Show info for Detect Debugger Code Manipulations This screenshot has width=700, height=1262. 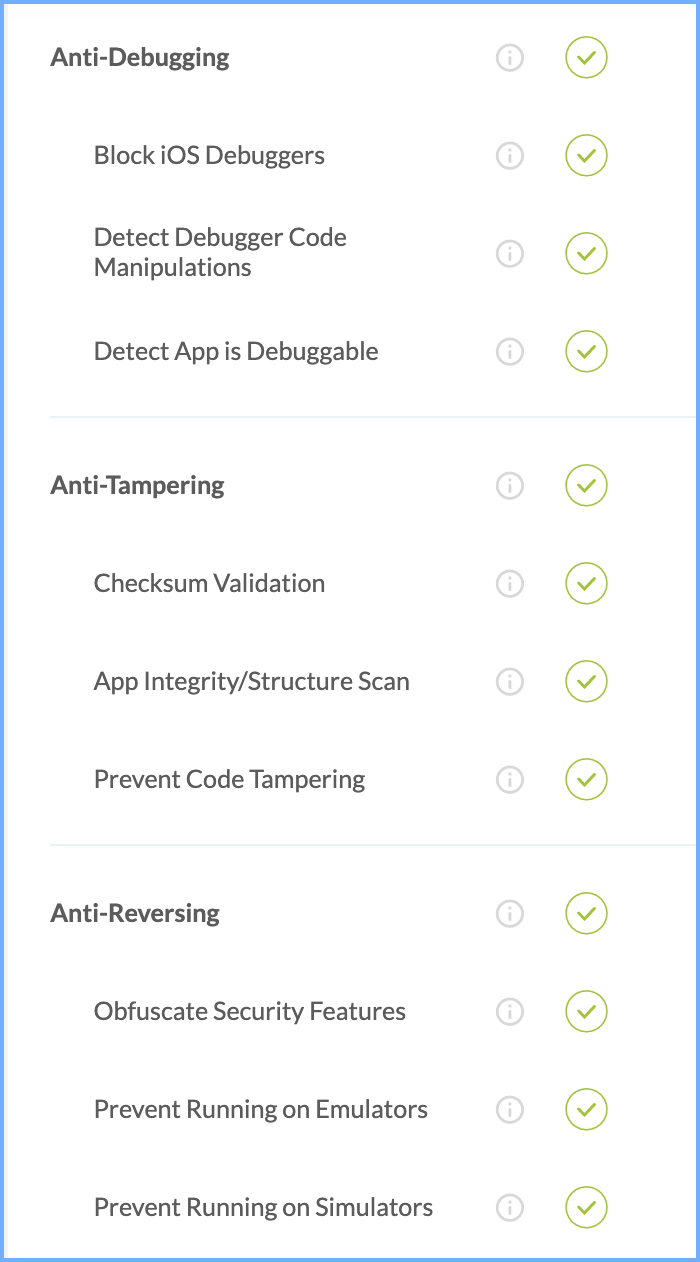click(510, 254)
